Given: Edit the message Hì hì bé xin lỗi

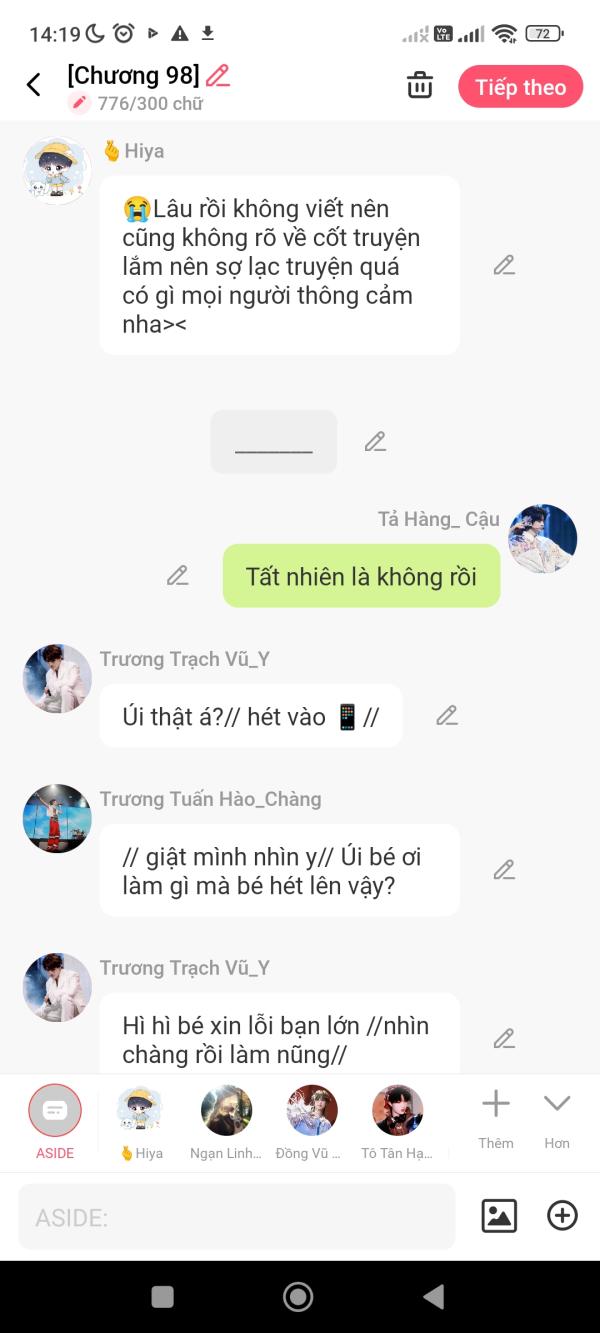Looking at the screenshot, I should pos(504,1038).
